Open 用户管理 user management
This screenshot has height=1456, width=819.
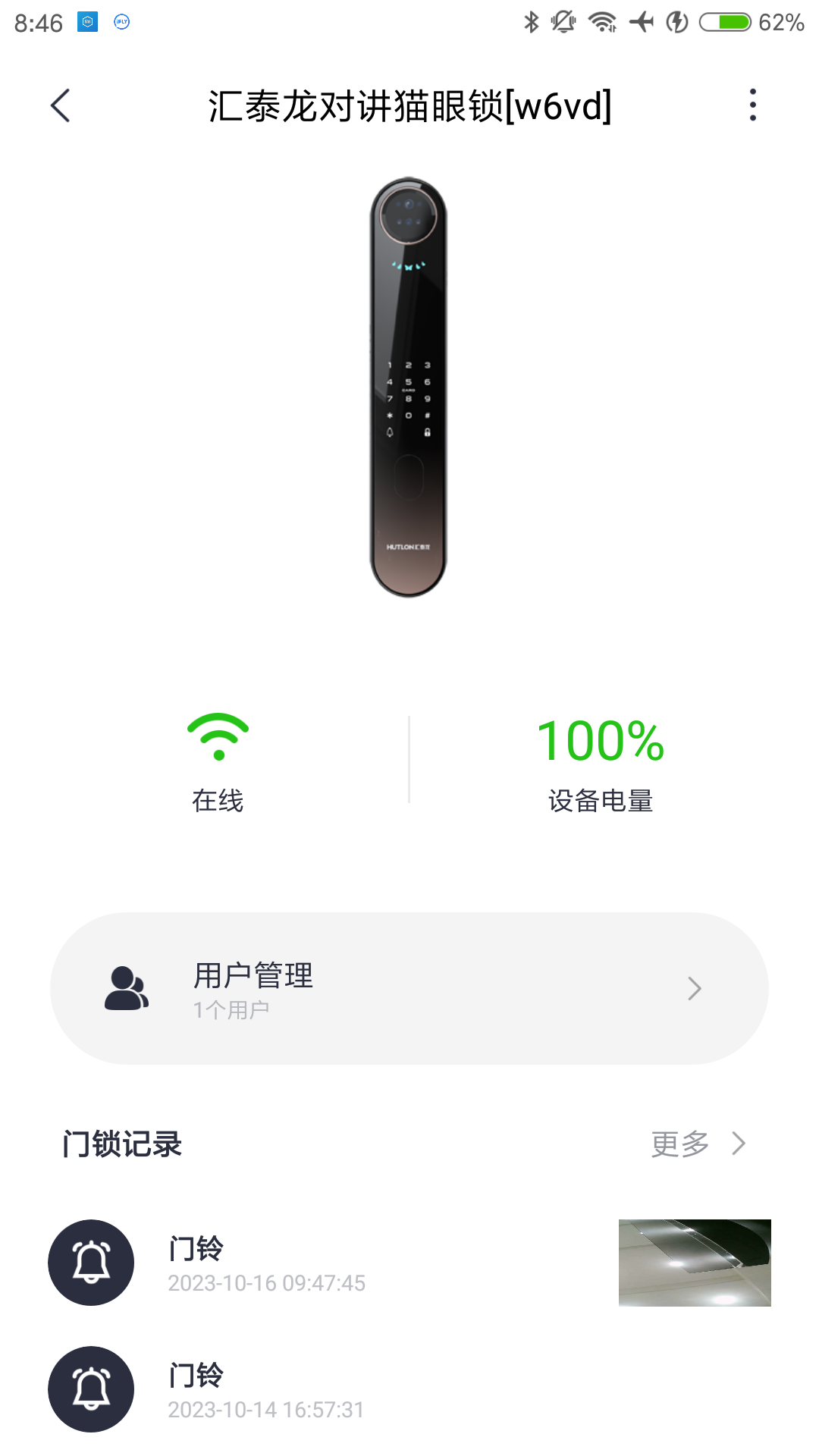[409, 988]
